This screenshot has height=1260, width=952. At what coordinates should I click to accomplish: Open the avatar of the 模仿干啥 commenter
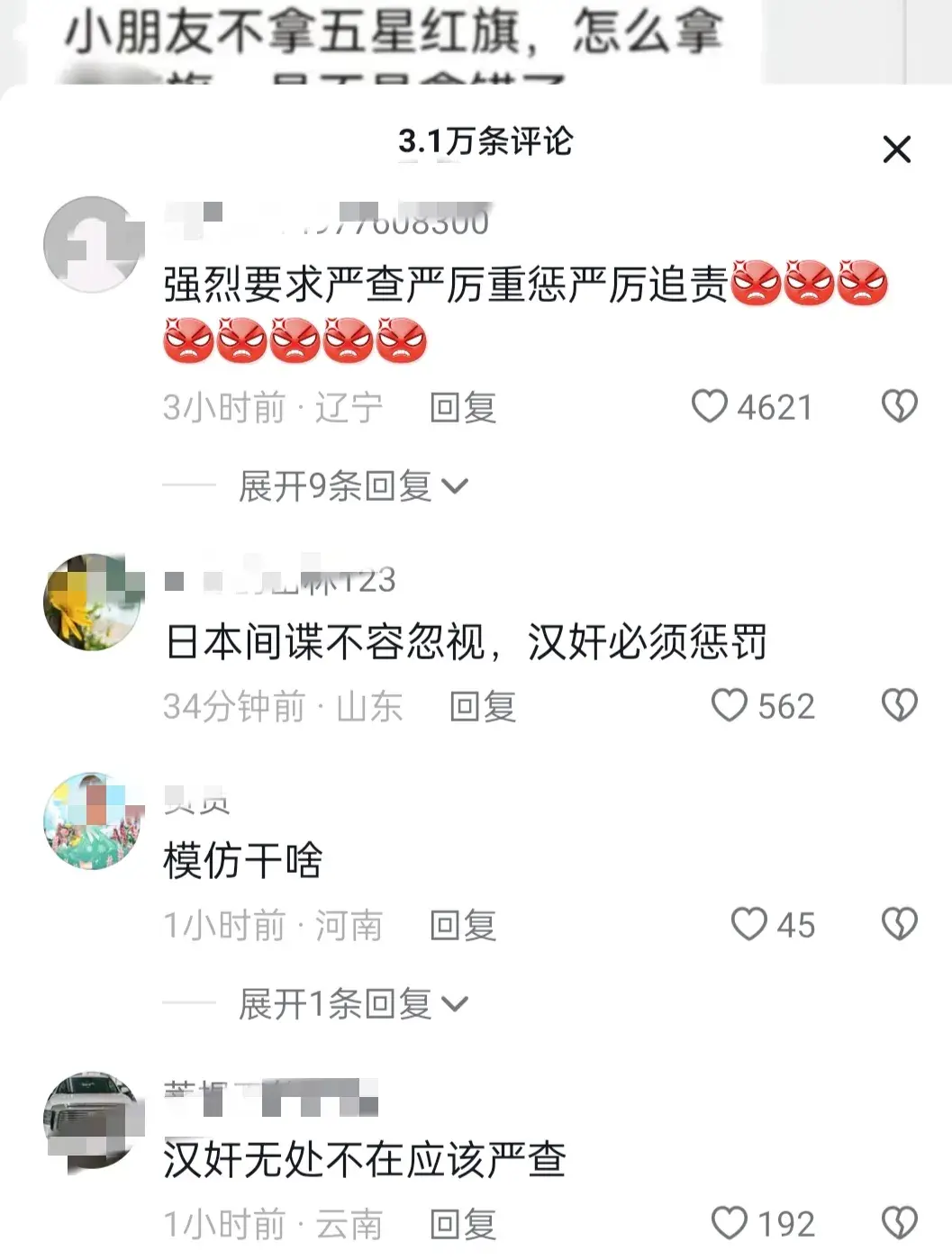click(93, 820)
